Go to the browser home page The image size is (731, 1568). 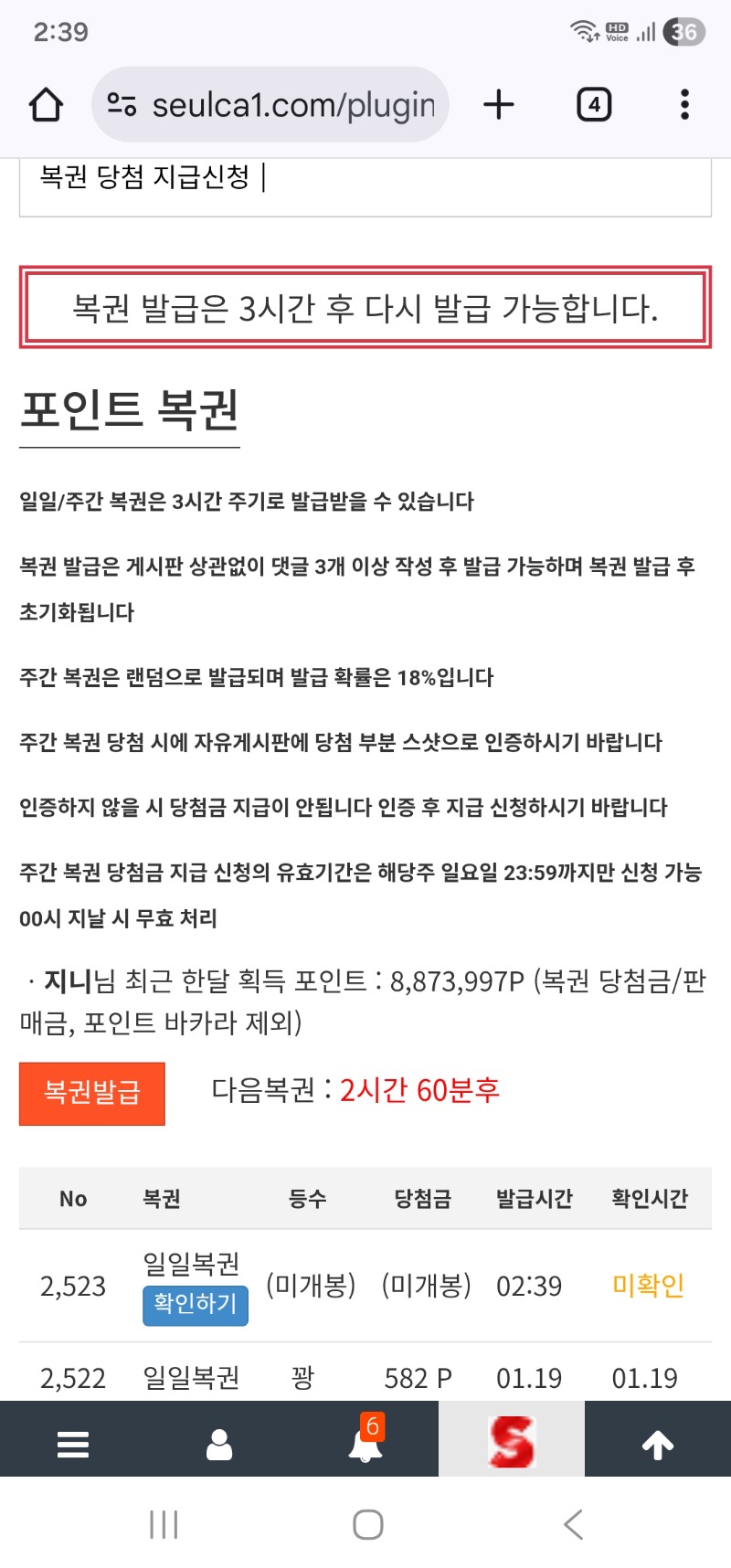(x=46, y=105)
